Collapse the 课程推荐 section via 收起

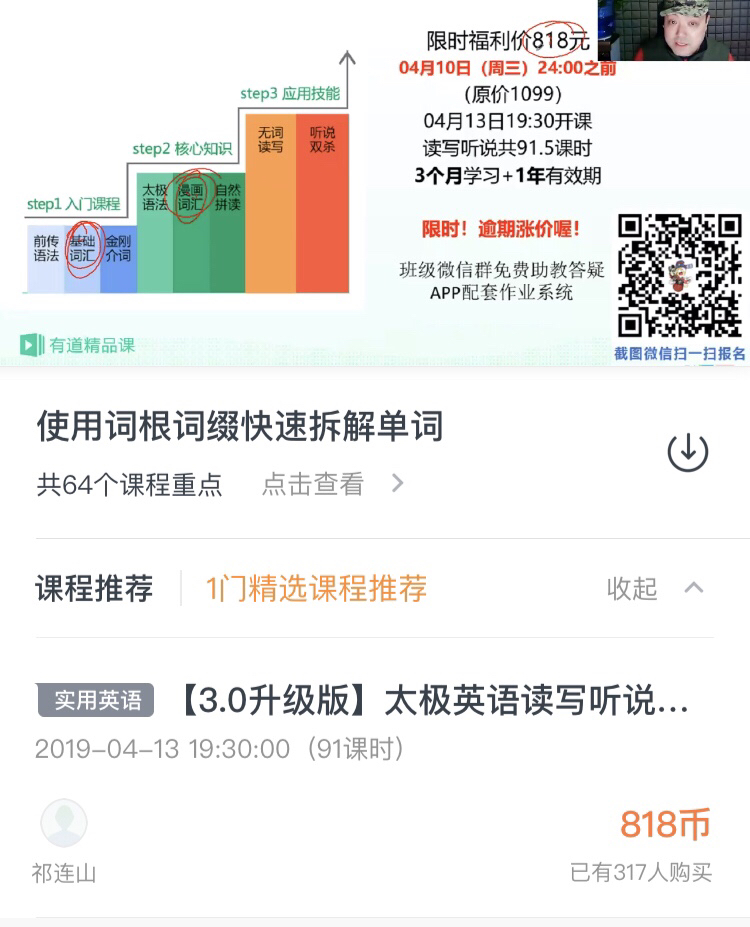654,589
